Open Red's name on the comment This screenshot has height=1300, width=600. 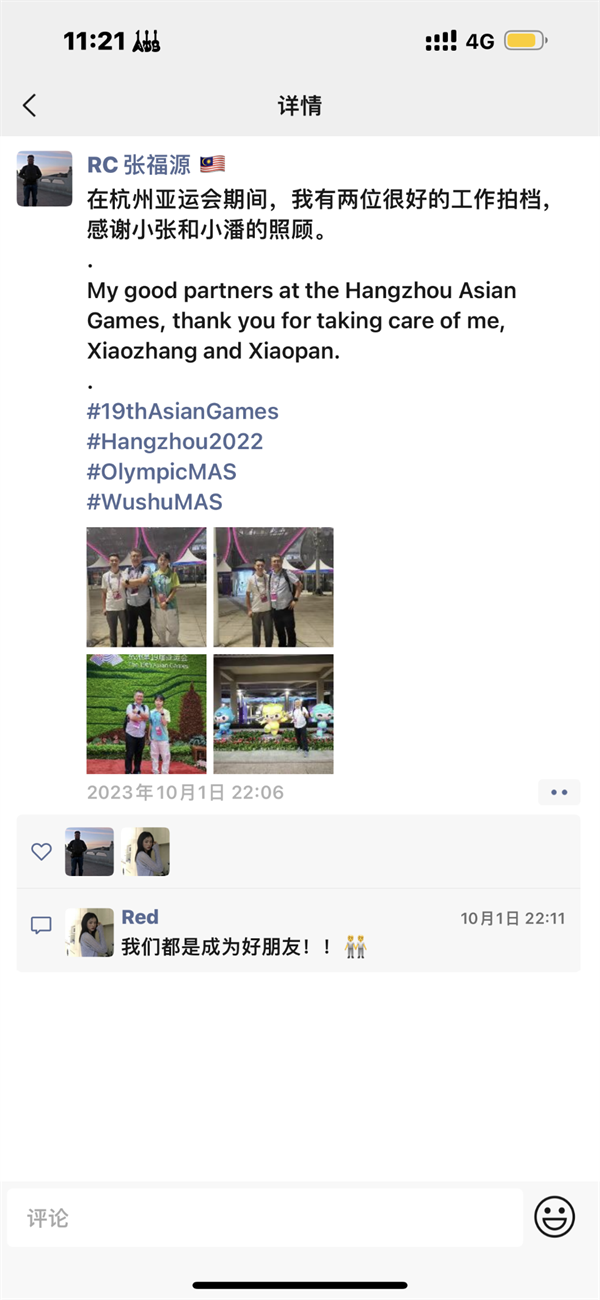coord(140,917)
